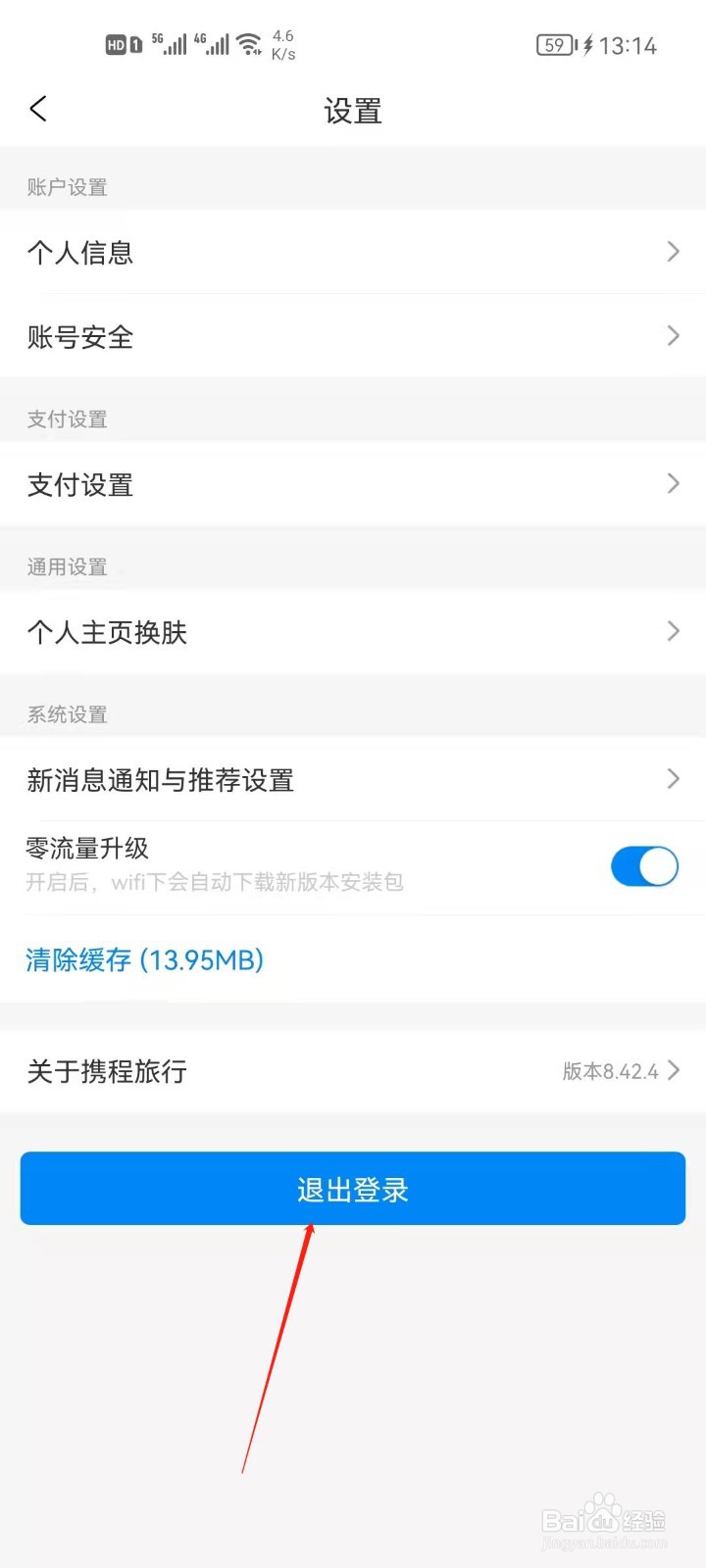The width and height of the screenshot is (706, 1568).
Task: Tap the HD icon in status bar
Action: pyautogui.click(x=117, y=44)
